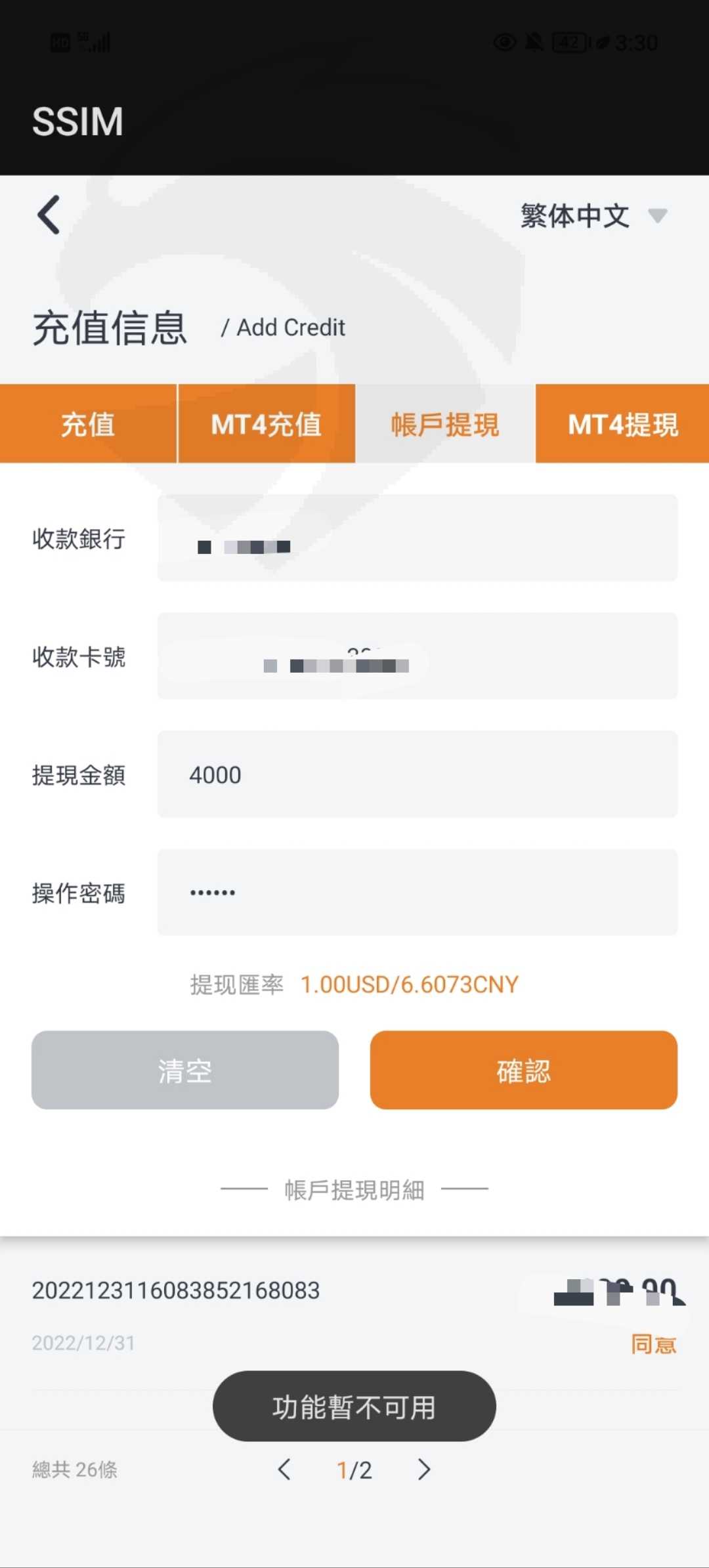Switch to the 充值 tab
The width and height of the screenshot is (709, 1568).
click(88, 424)
